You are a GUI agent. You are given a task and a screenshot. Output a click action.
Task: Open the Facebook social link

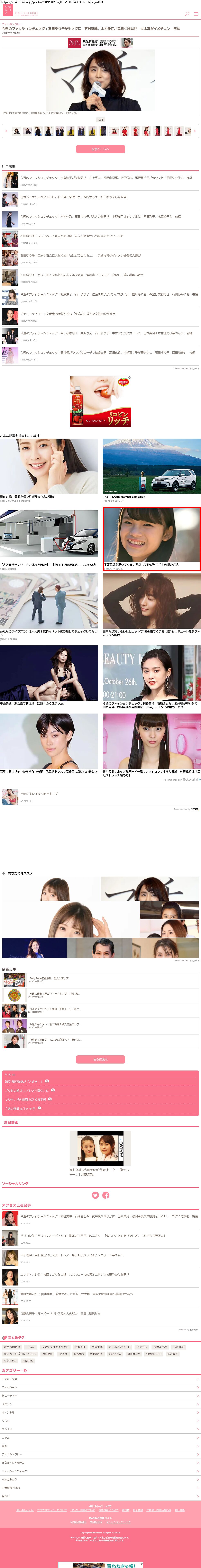click(x=105, y=1195)
